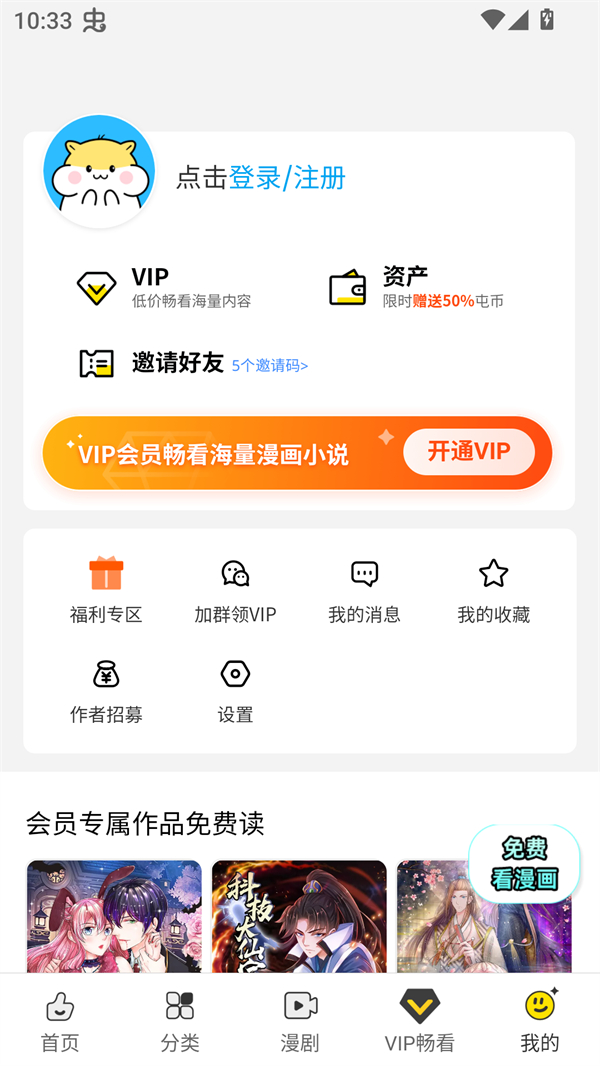Open the hamster avatar profile picture
Screen dimensions: 600x1066
click(x=99, y=171)
